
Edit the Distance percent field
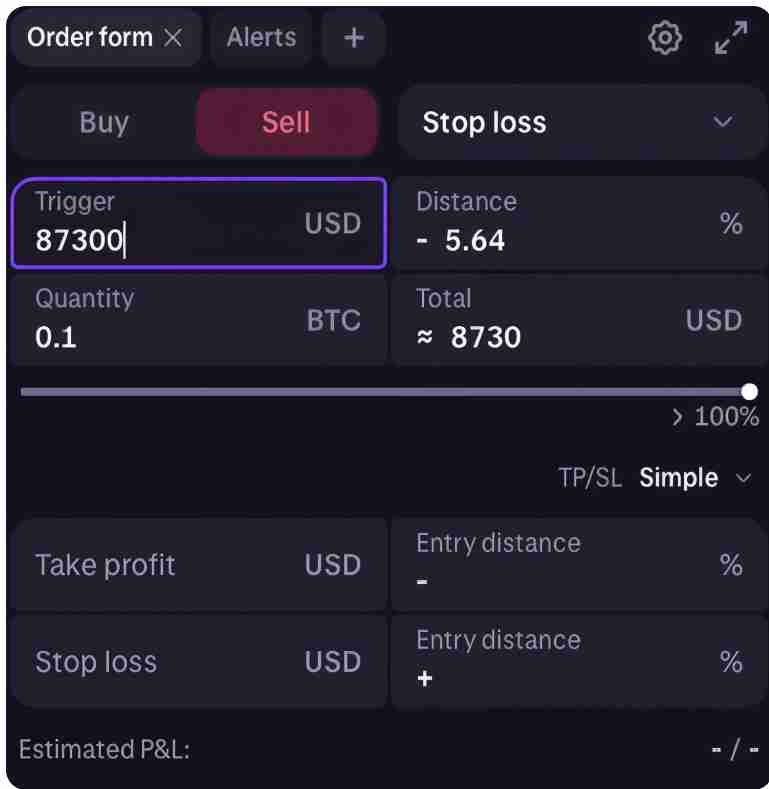(x=577, y=223)
